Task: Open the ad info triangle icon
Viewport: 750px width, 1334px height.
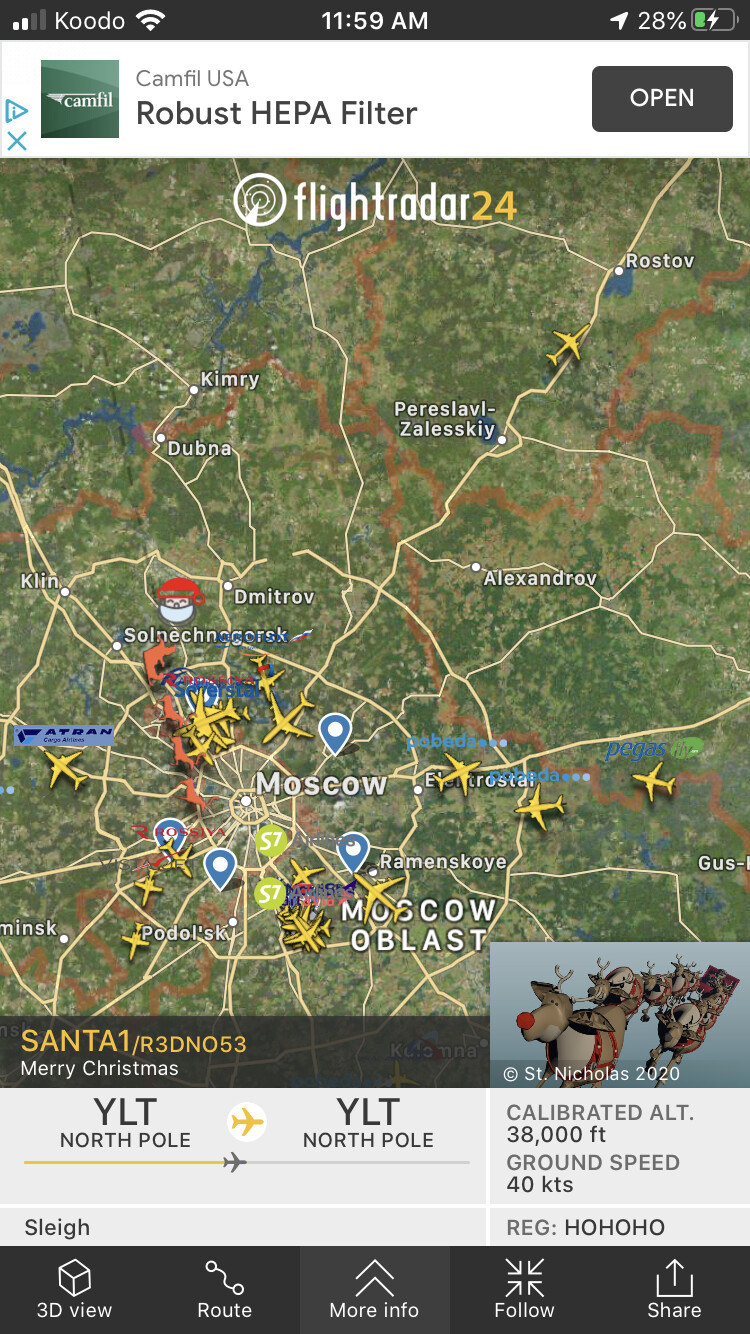Action: pos(16,110)
